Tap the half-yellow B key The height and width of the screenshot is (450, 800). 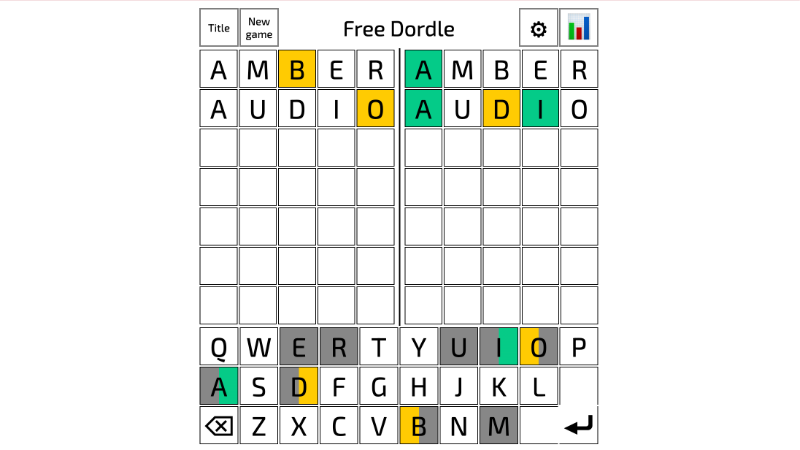click(x=419, y=427)
